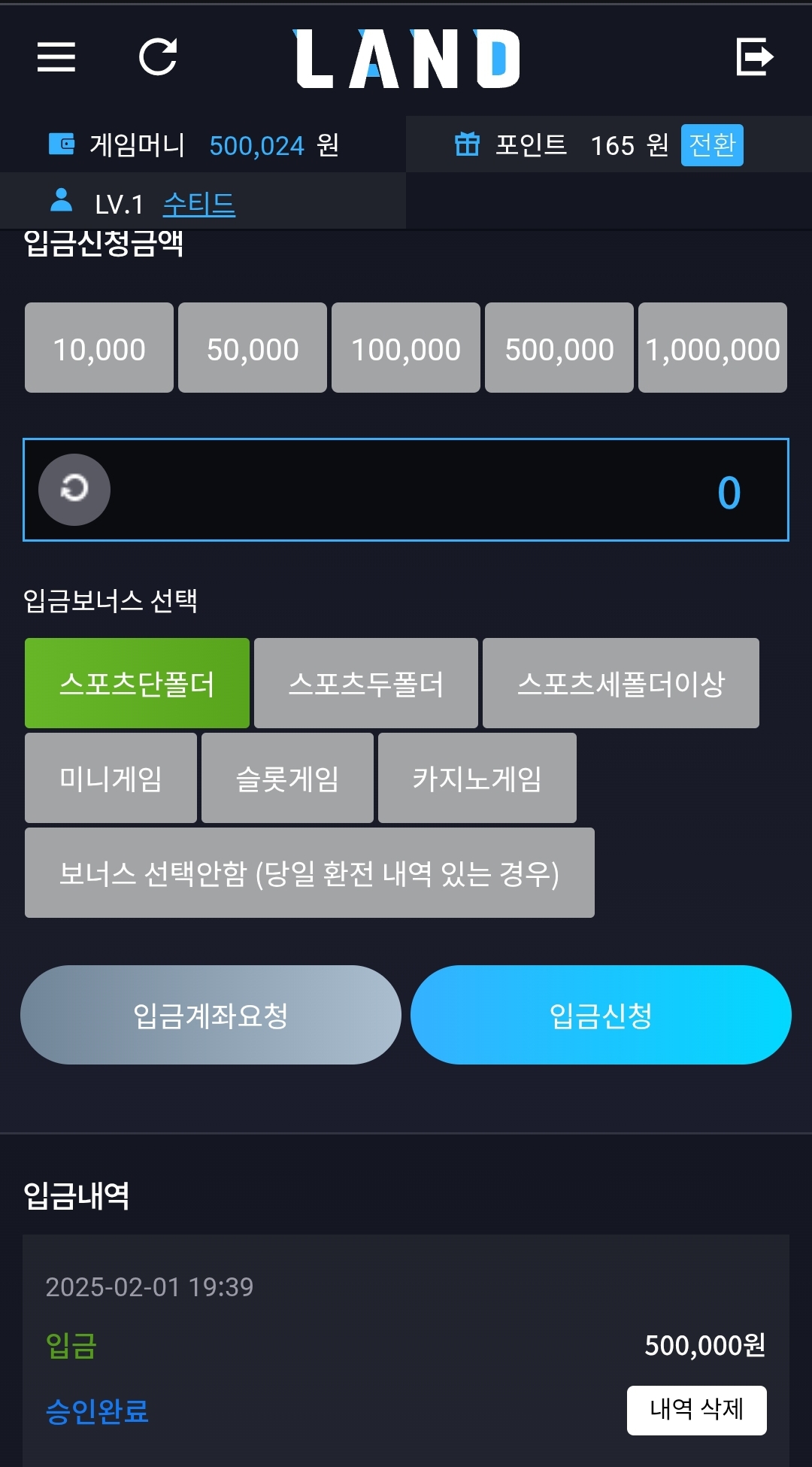
Task: Choose the 카지노게임 bonus
Action: click(x=477, y=778)
